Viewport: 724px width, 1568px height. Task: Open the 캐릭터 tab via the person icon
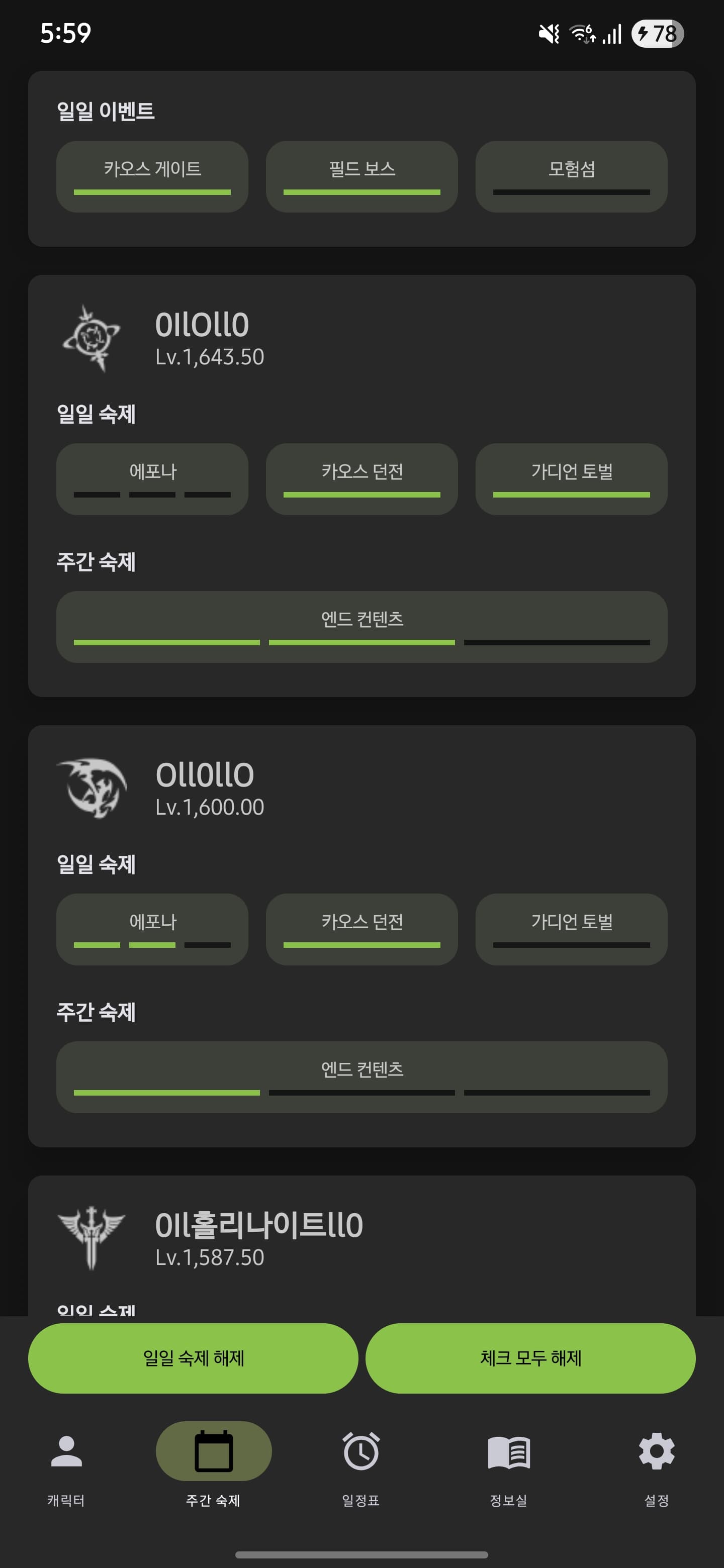click(67, 1461)
